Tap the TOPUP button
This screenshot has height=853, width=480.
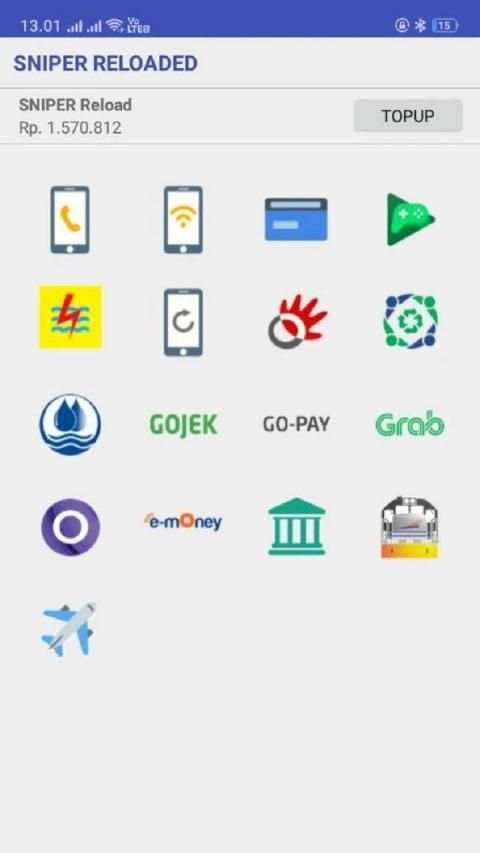[x=408, y=116]
